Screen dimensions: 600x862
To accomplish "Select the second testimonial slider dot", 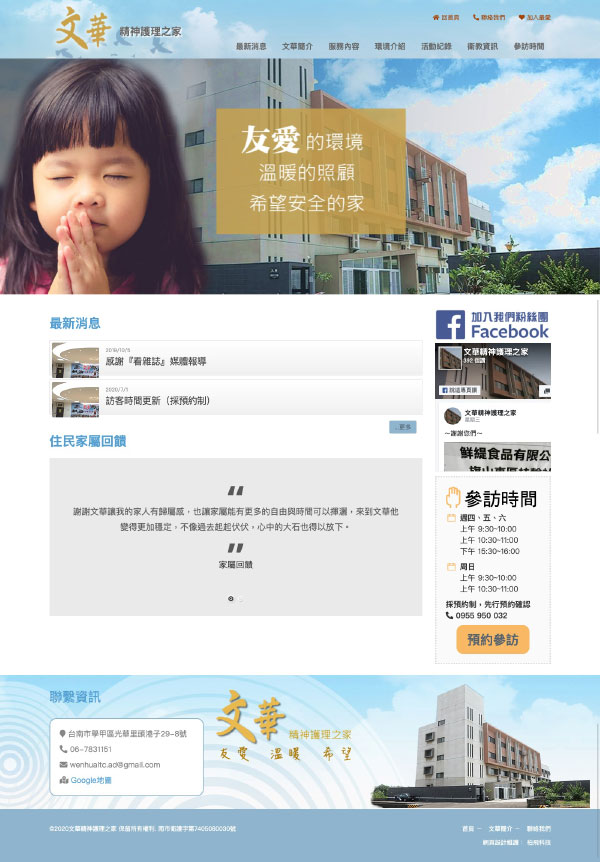I will click(x=241, y=599).
